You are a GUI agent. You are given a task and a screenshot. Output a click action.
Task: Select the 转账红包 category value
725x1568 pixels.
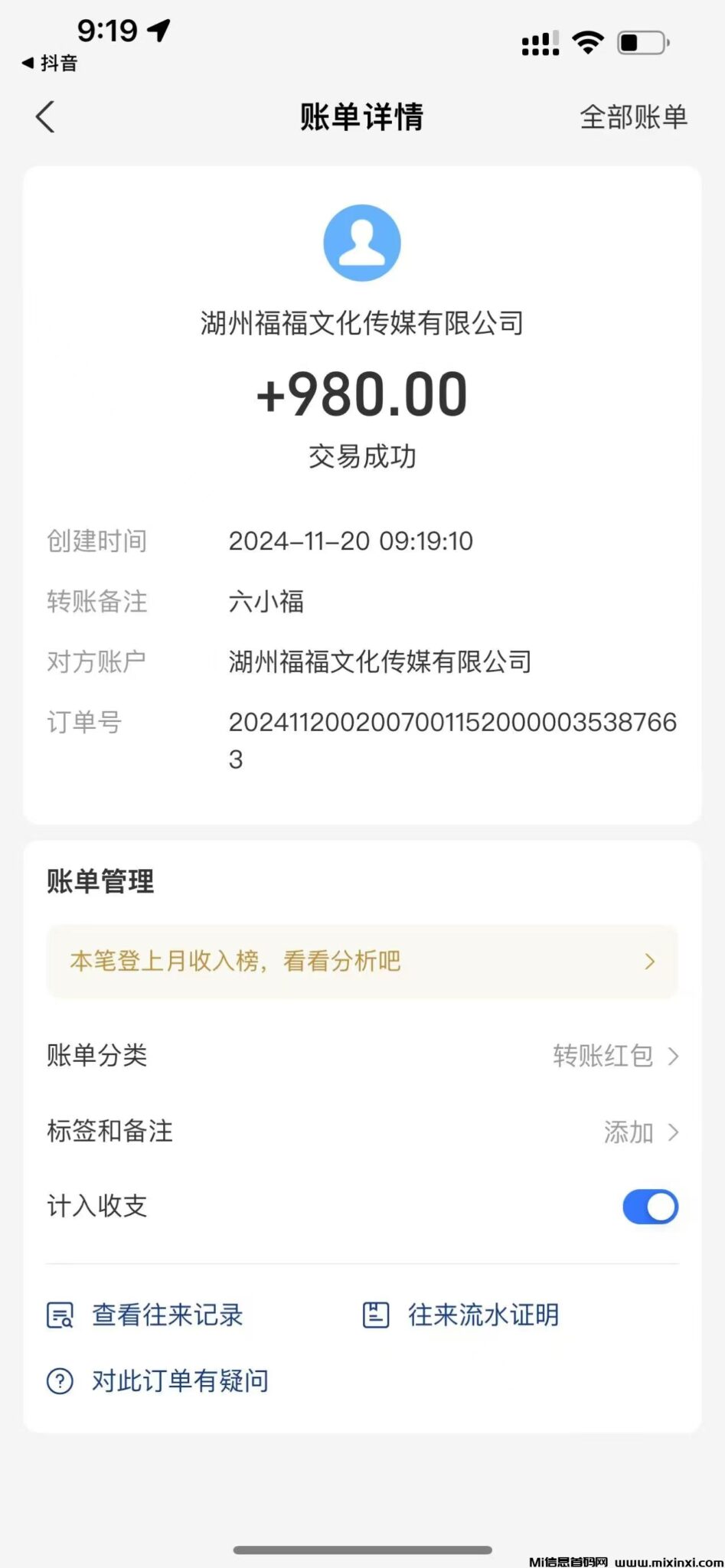tap(604, 1056)
